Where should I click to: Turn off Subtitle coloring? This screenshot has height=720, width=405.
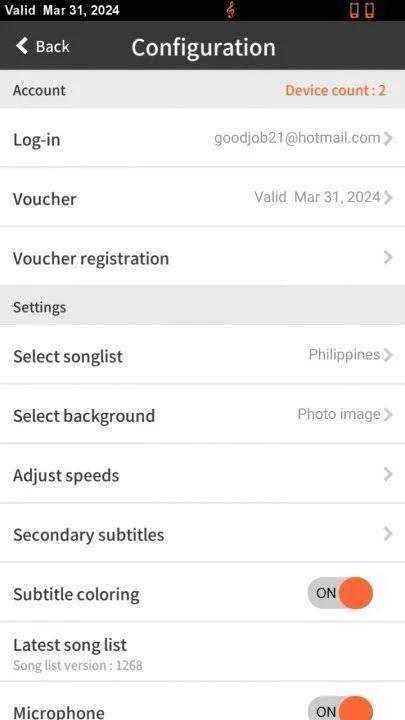tap(340, 593)
